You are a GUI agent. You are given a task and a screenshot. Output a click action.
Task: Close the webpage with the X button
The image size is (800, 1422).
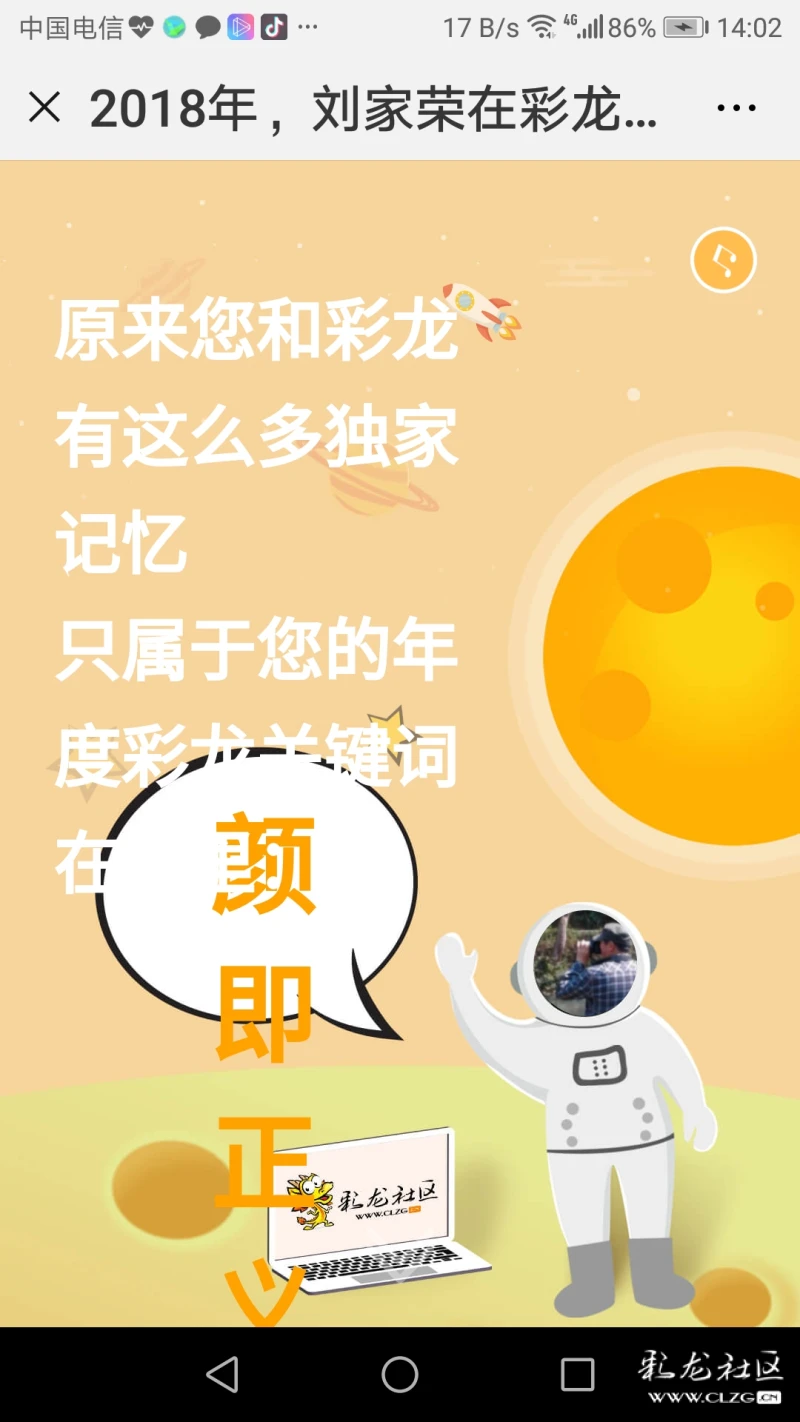44,108
